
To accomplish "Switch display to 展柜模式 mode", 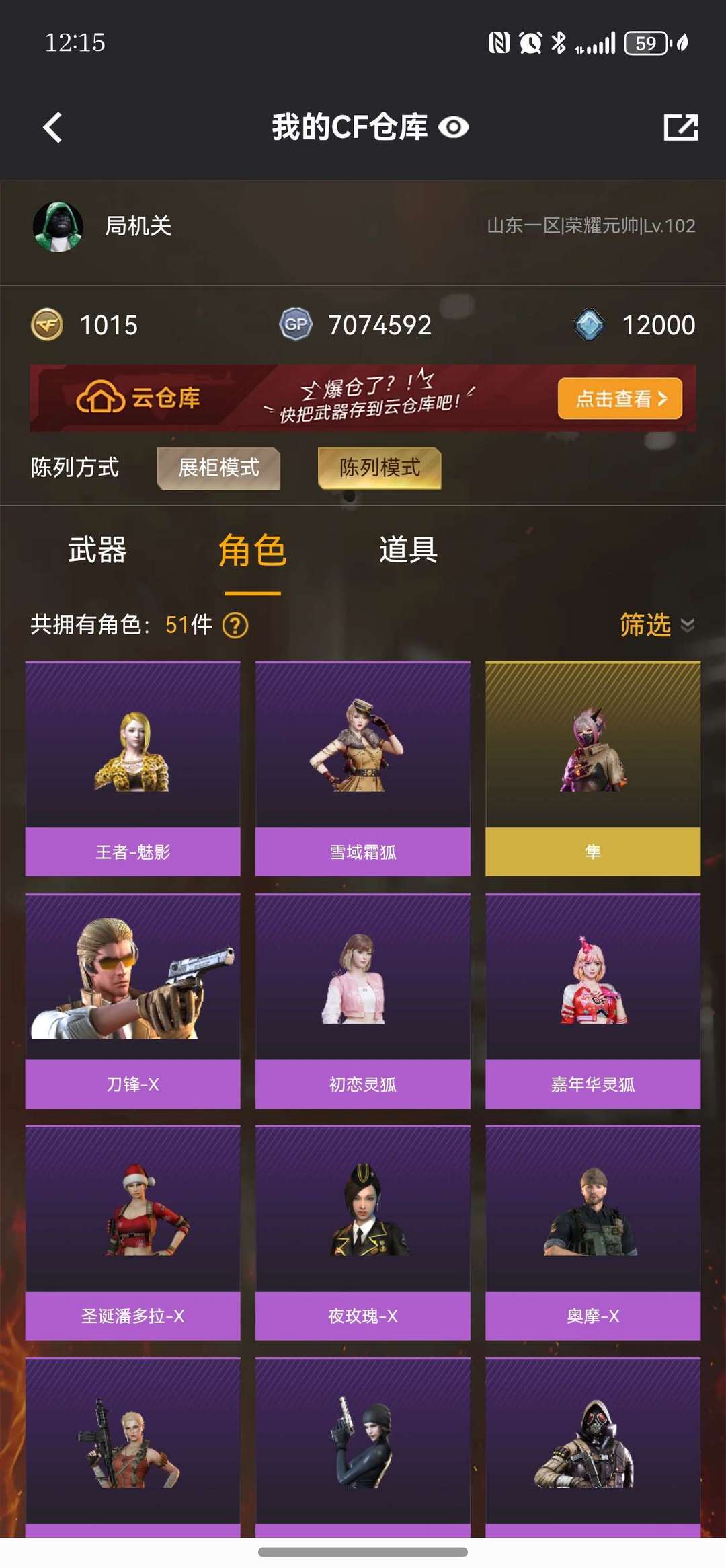I will 218,469.
